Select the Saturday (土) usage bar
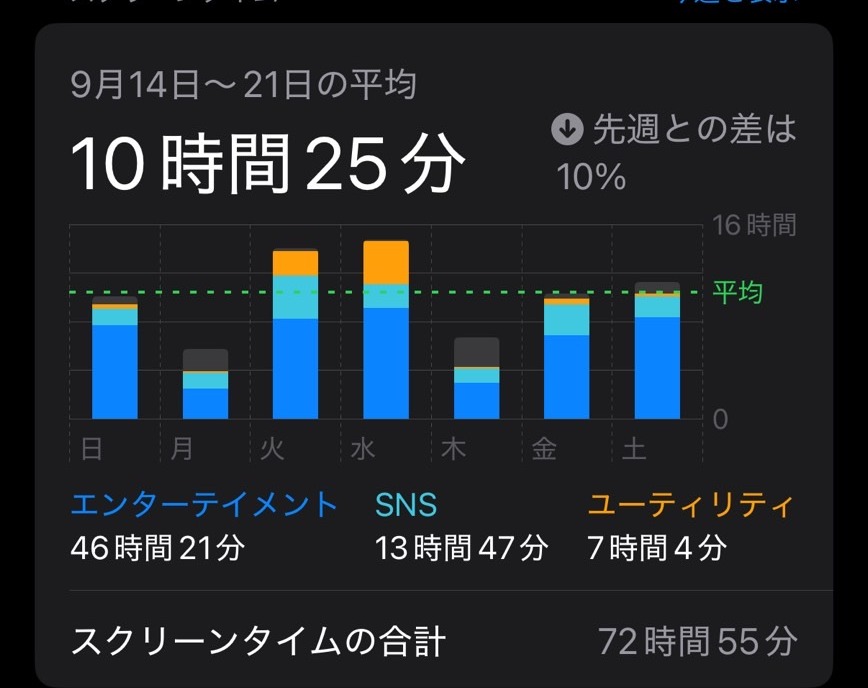The image size is (868, 688). point(657,352)
